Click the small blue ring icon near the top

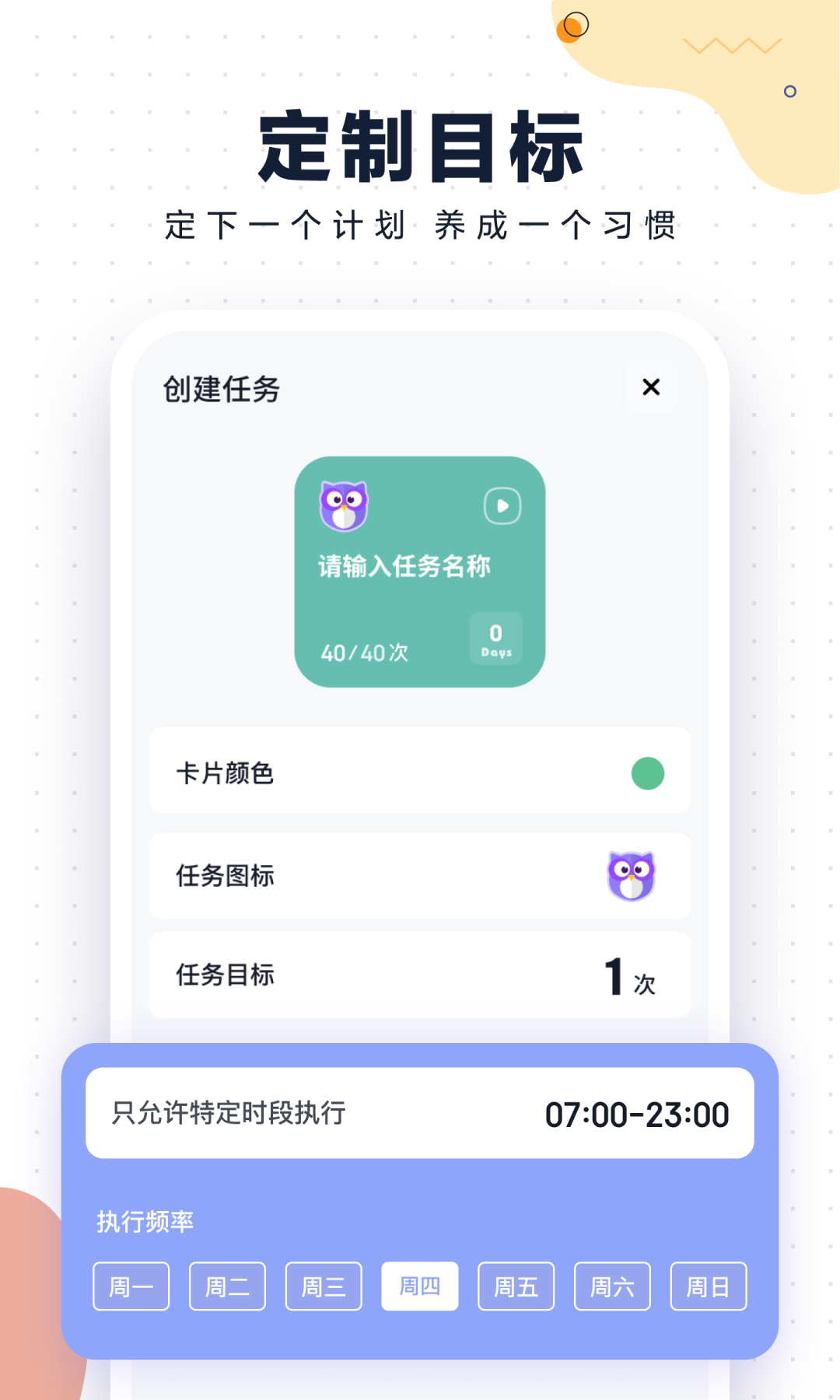point(790,91)
